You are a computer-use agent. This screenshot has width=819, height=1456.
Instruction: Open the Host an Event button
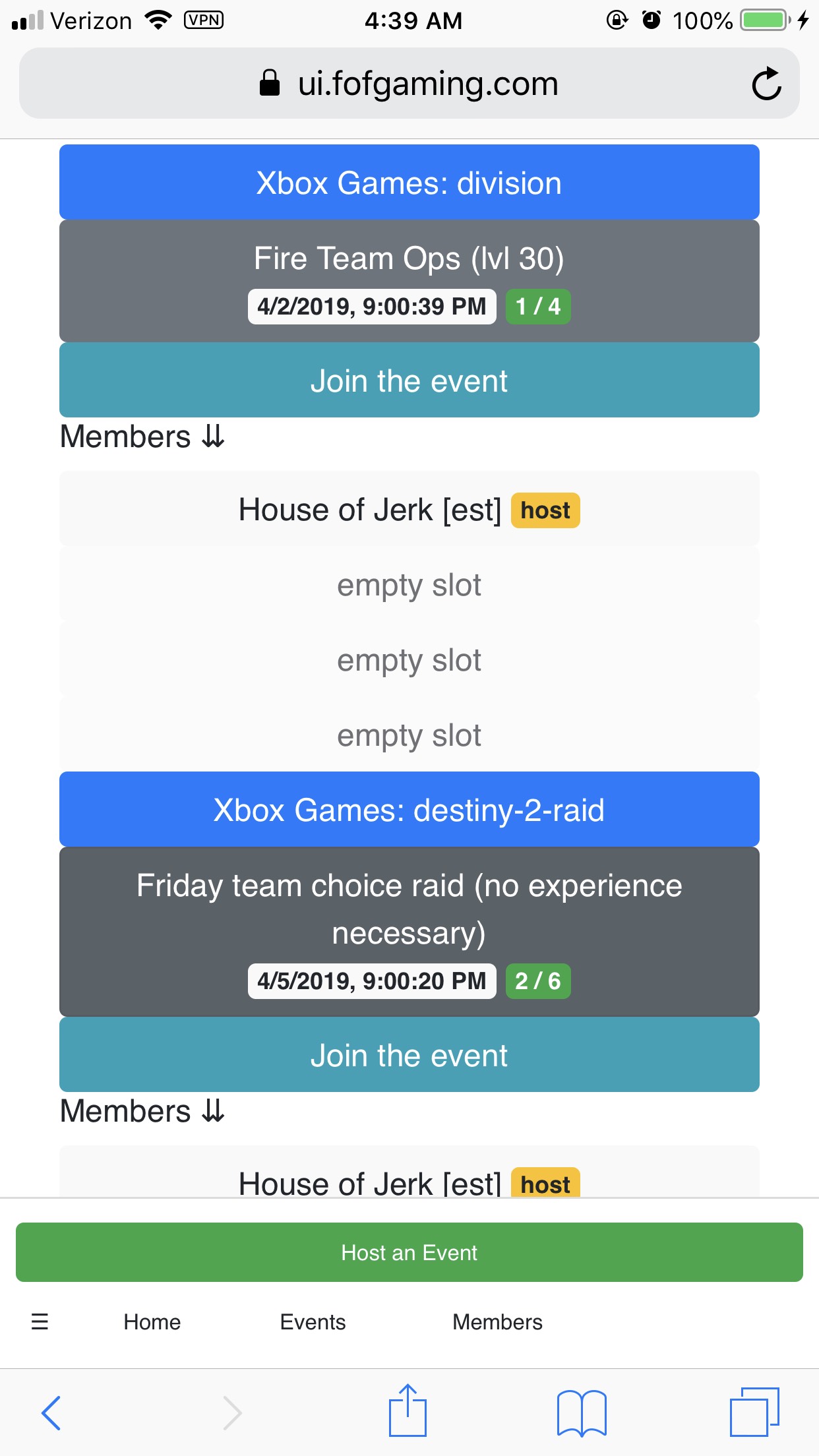[x=409, y=1252]
